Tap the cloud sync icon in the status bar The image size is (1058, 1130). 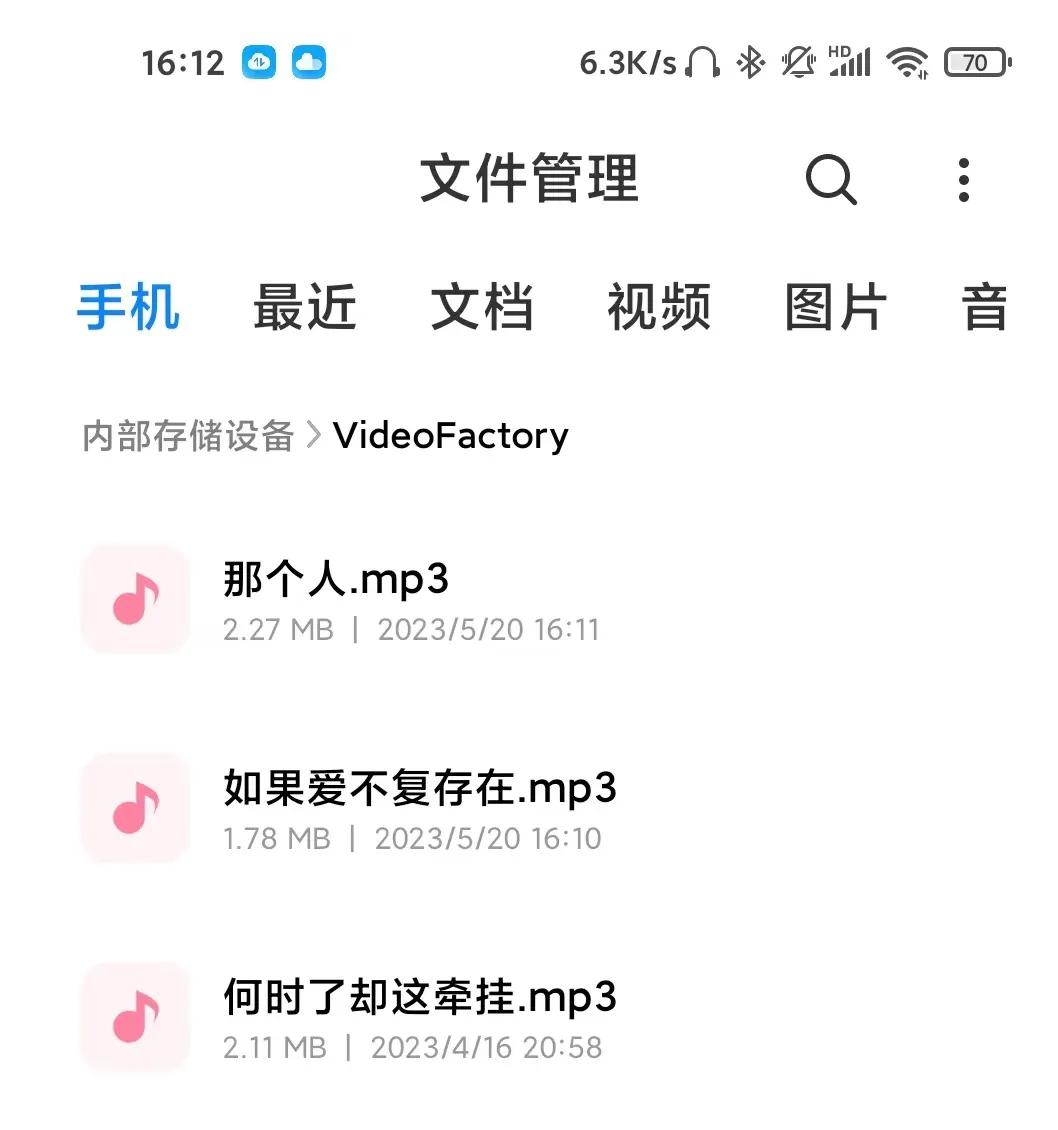pyautogui.click(x=258, y=62)
